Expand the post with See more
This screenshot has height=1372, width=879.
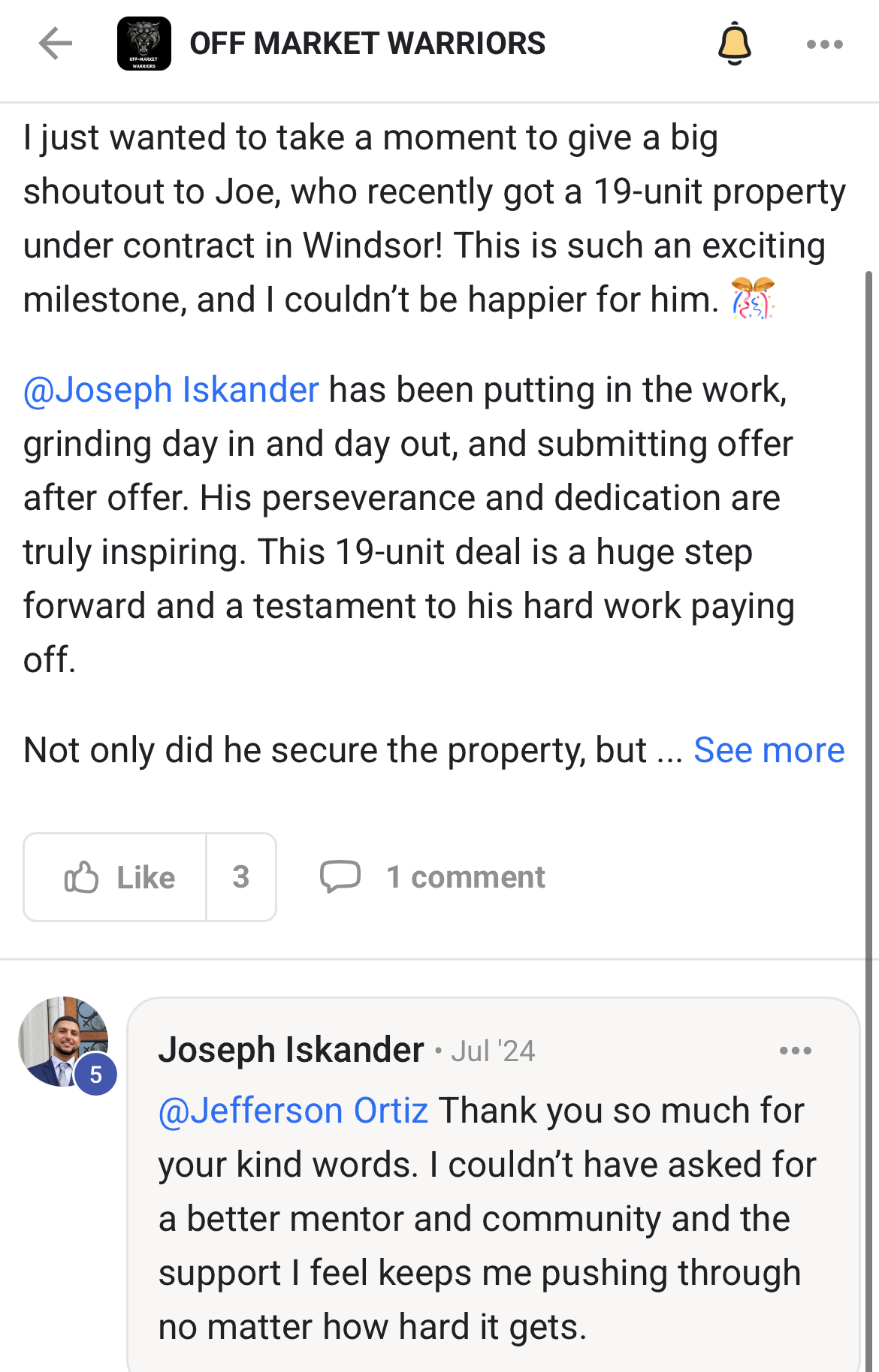pos(769,750)
